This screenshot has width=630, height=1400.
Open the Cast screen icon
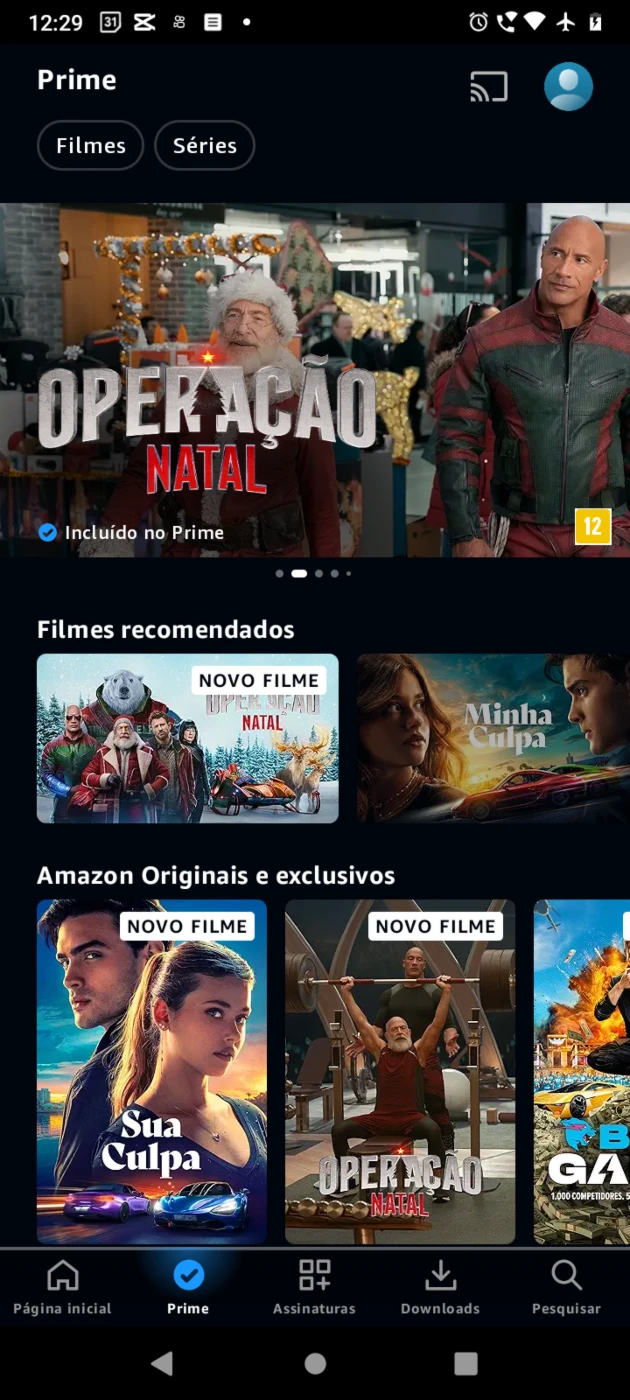coord(489,87)
